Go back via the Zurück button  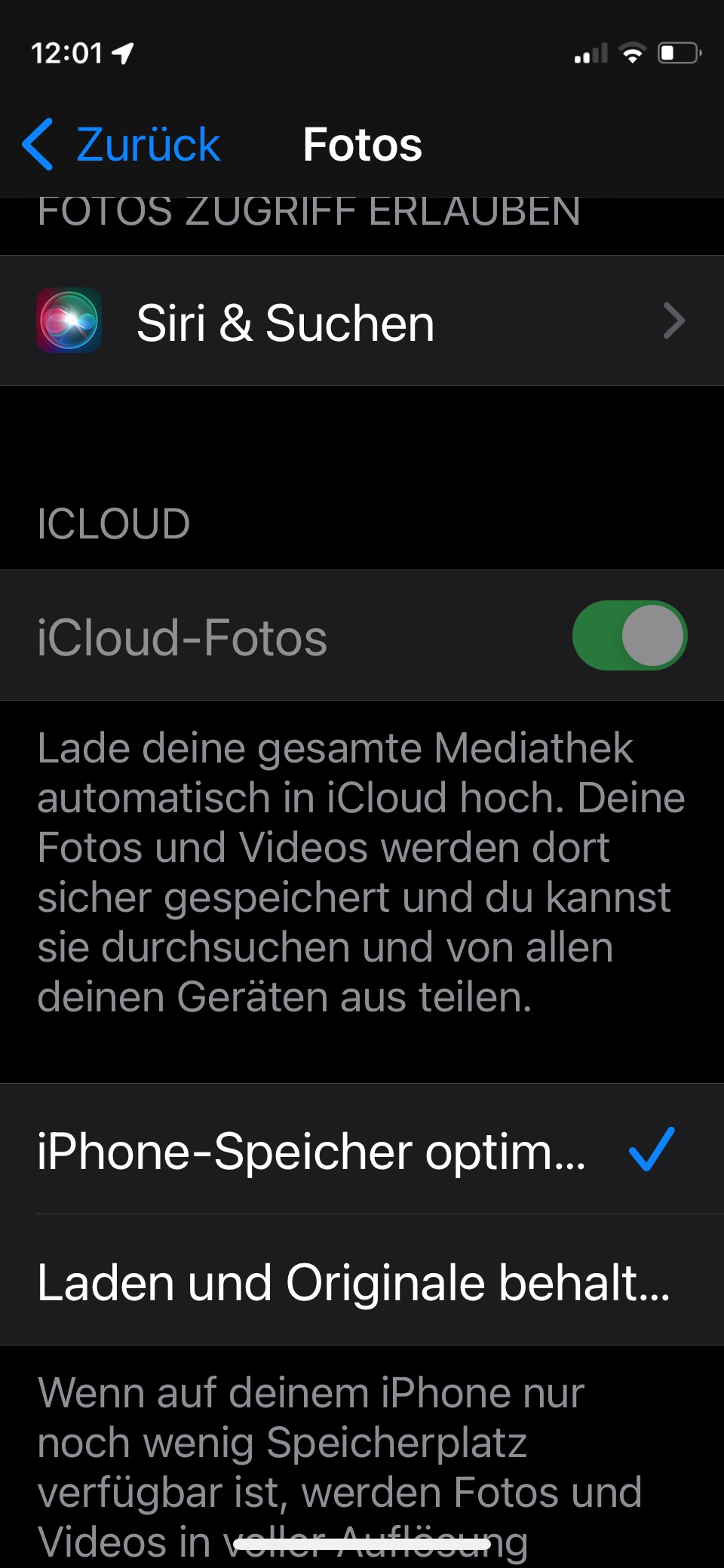click(x=121, y=144)
